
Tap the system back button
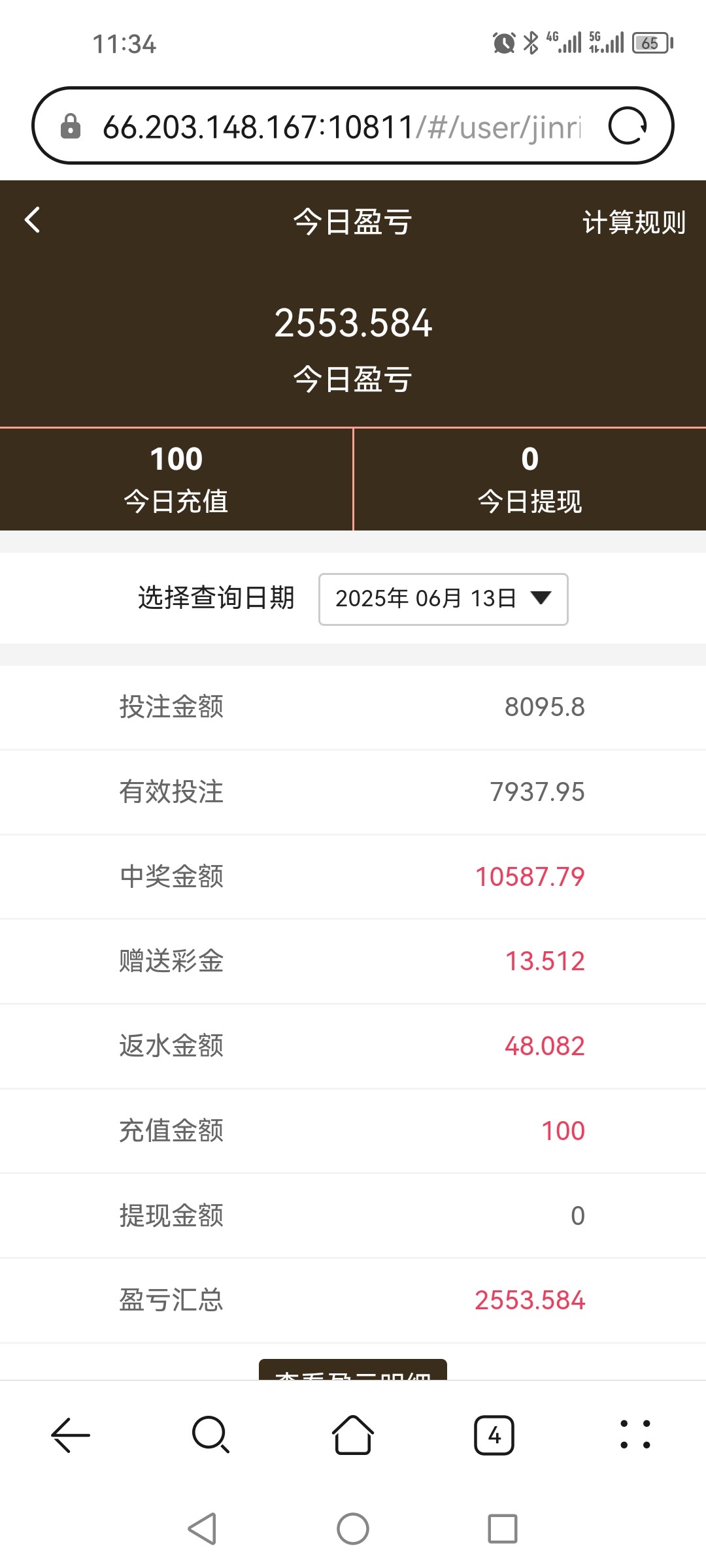[x=203, y=1529]
